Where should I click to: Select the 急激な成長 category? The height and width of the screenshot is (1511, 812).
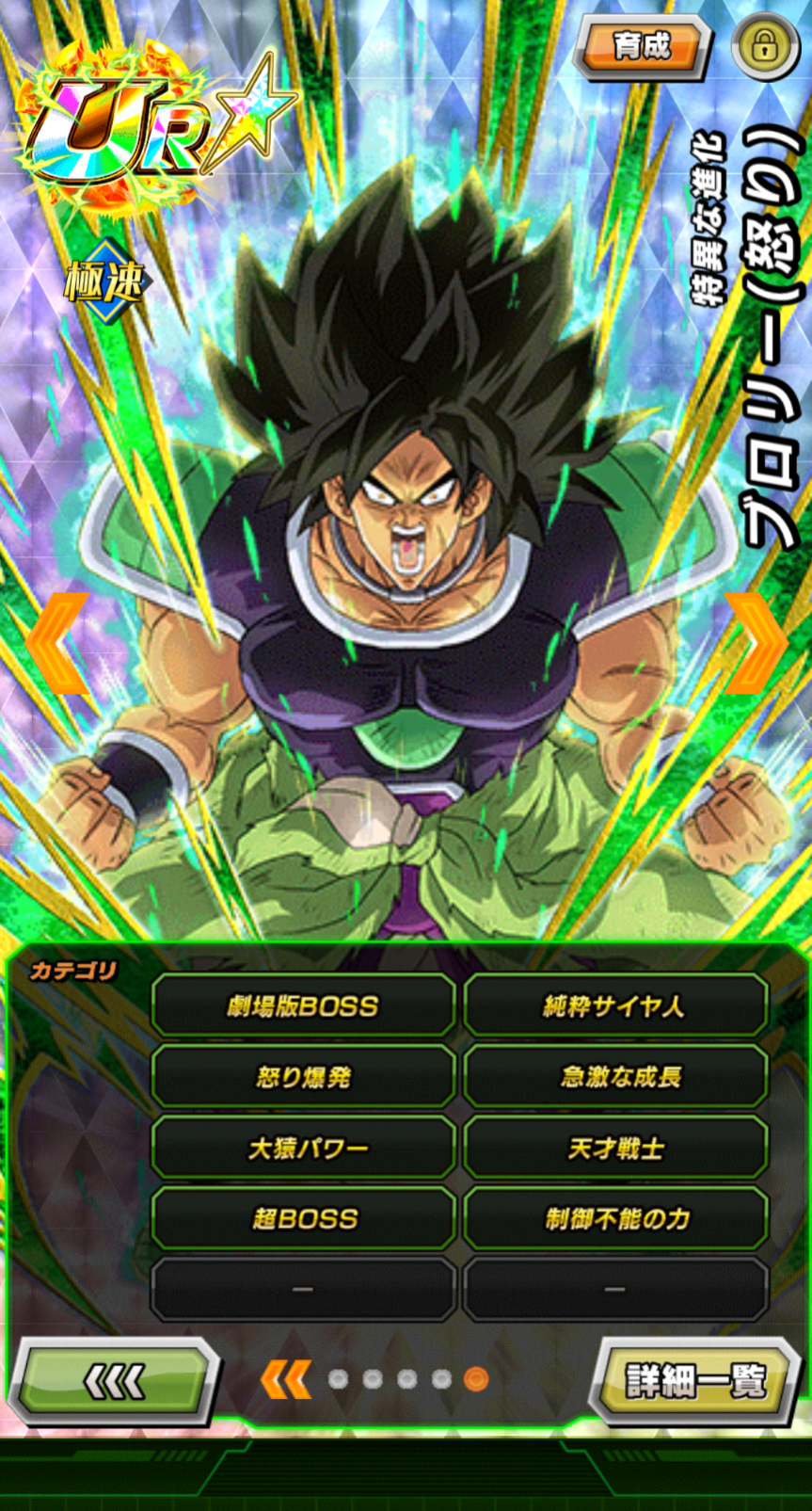[x=615, y=1076]
